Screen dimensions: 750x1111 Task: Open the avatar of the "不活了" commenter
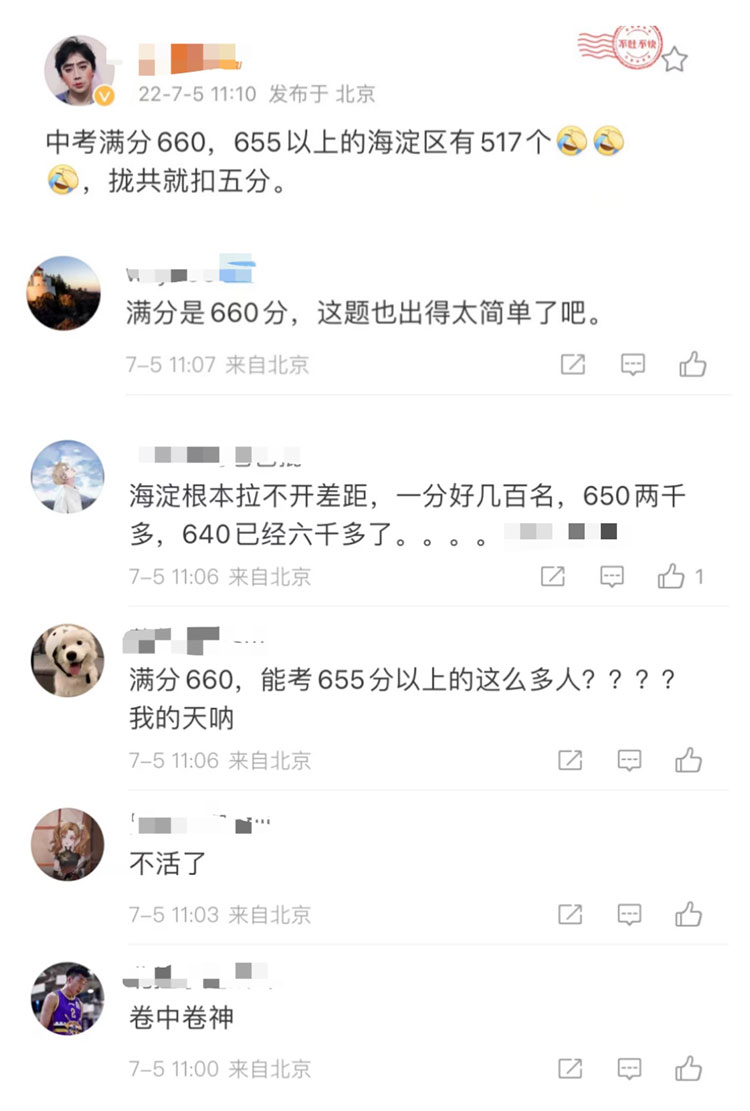pyautogui.click(x=67, y=844)
